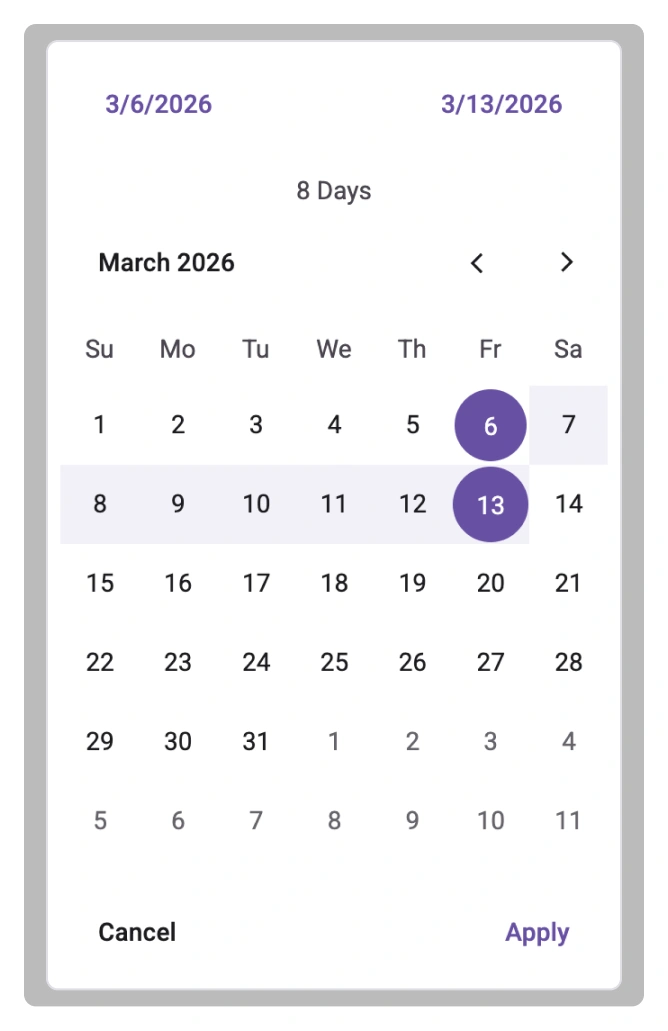The height and width of the screenshot is (1031, 668).
Task: Apply the selected date range
Action: (x=537, y=932)
